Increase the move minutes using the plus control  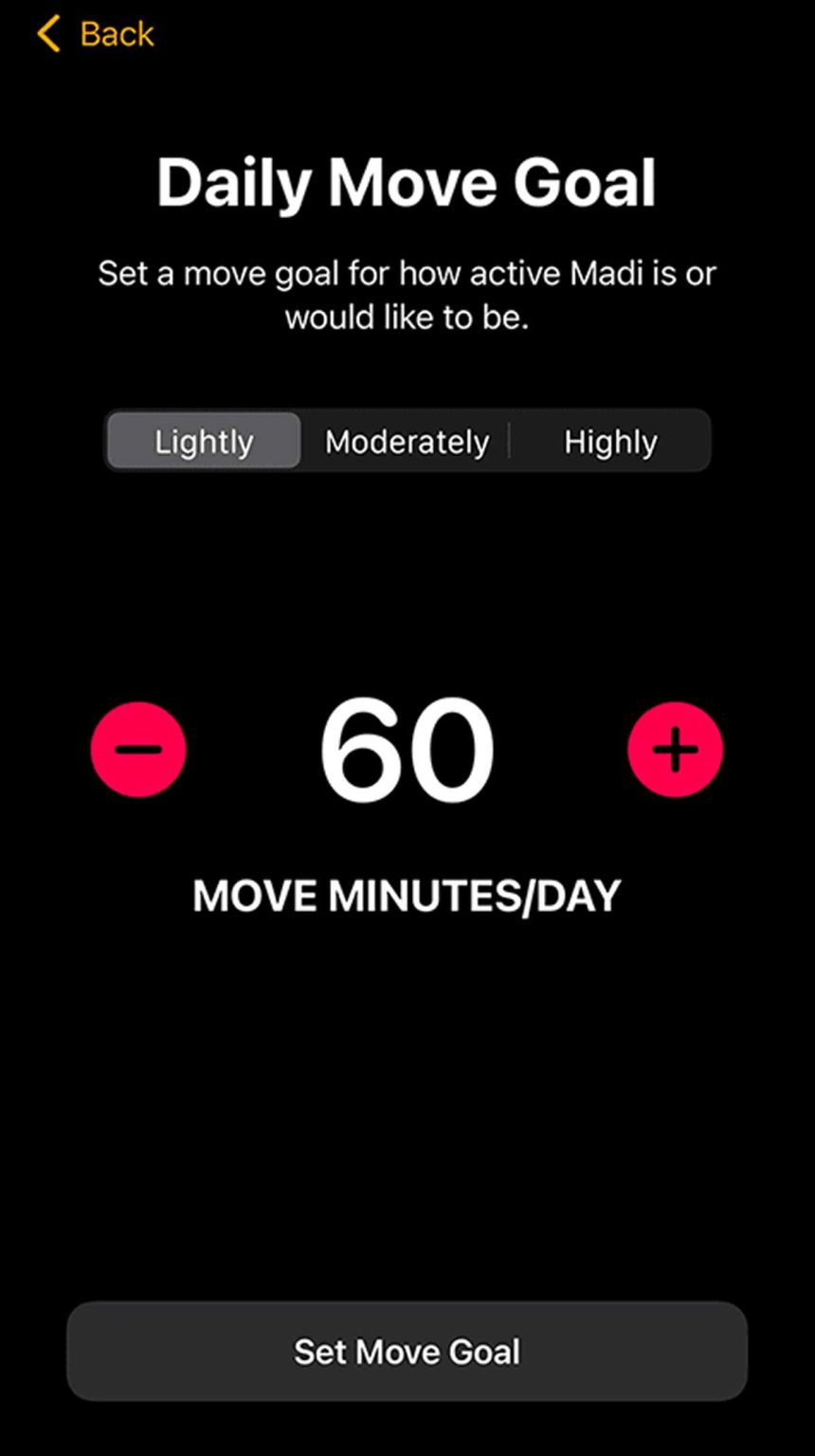(x=676, y=749)
